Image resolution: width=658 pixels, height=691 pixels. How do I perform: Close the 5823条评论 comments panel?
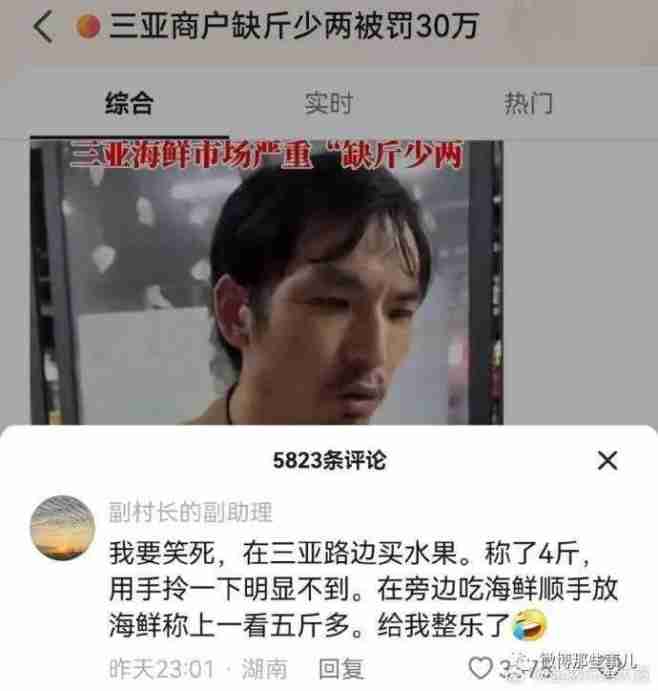click(607, 461)
